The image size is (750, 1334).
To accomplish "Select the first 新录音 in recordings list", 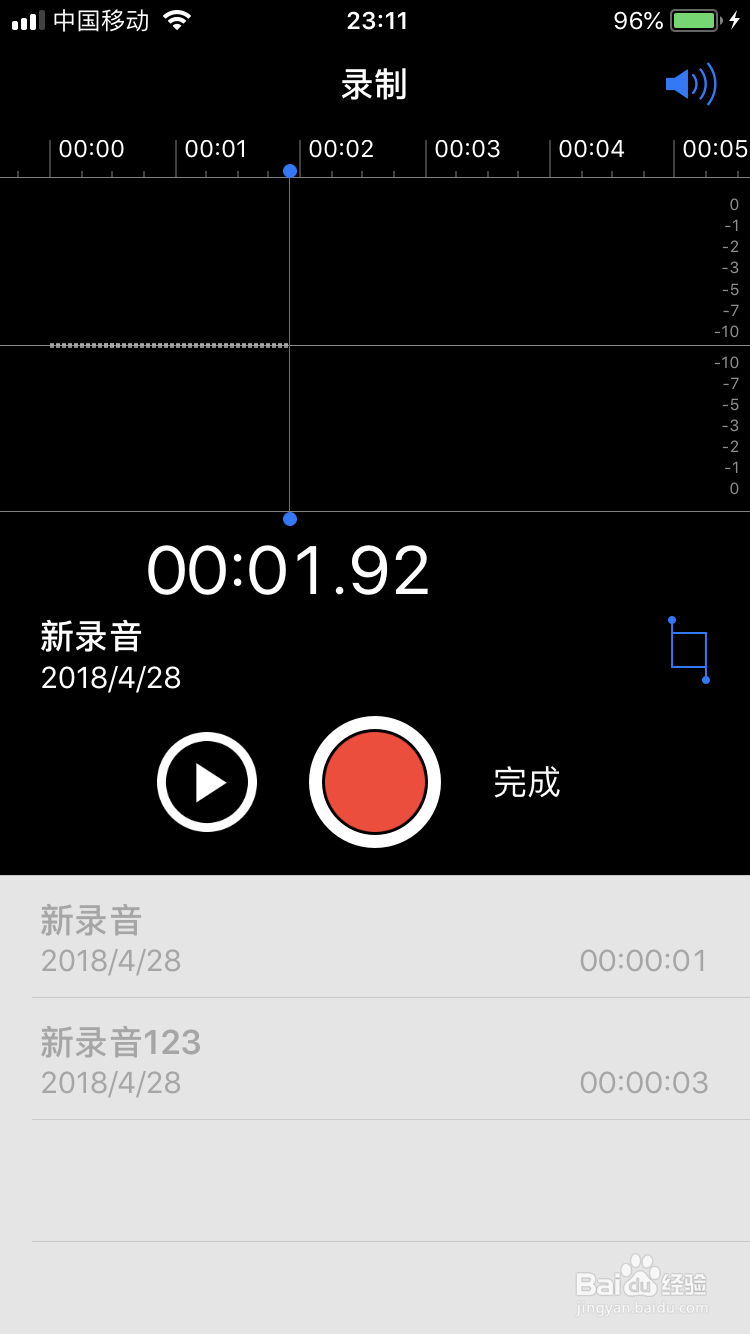I will 92,921.
